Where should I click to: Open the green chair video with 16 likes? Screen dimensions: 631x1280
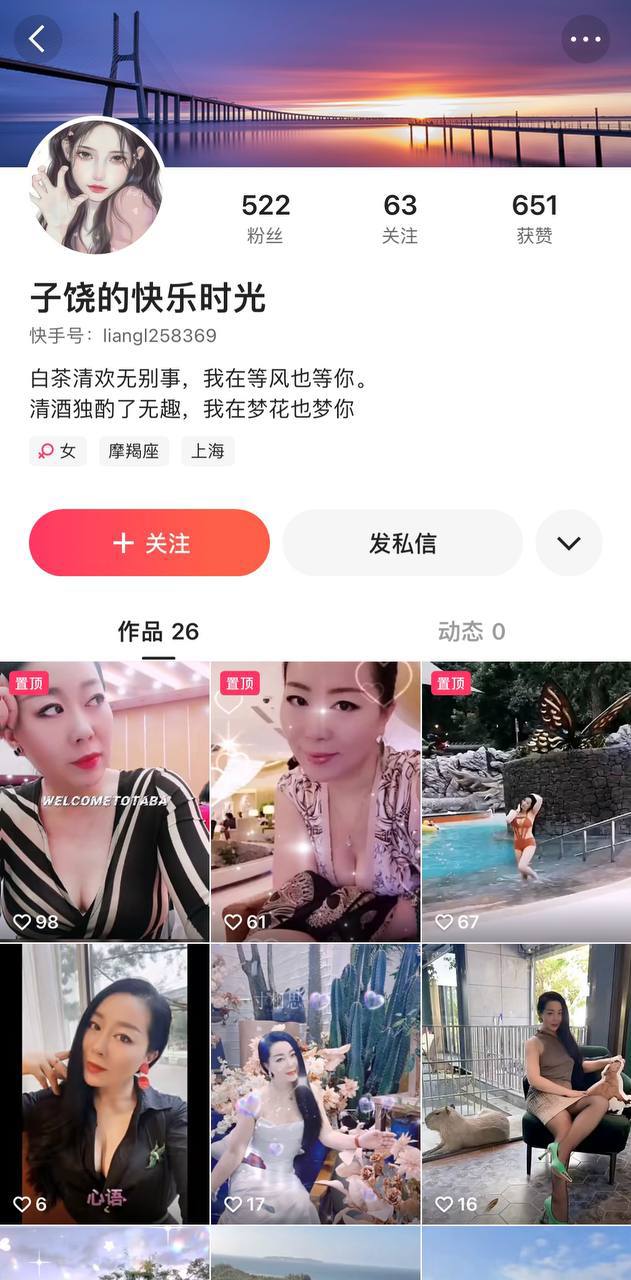526,1083
